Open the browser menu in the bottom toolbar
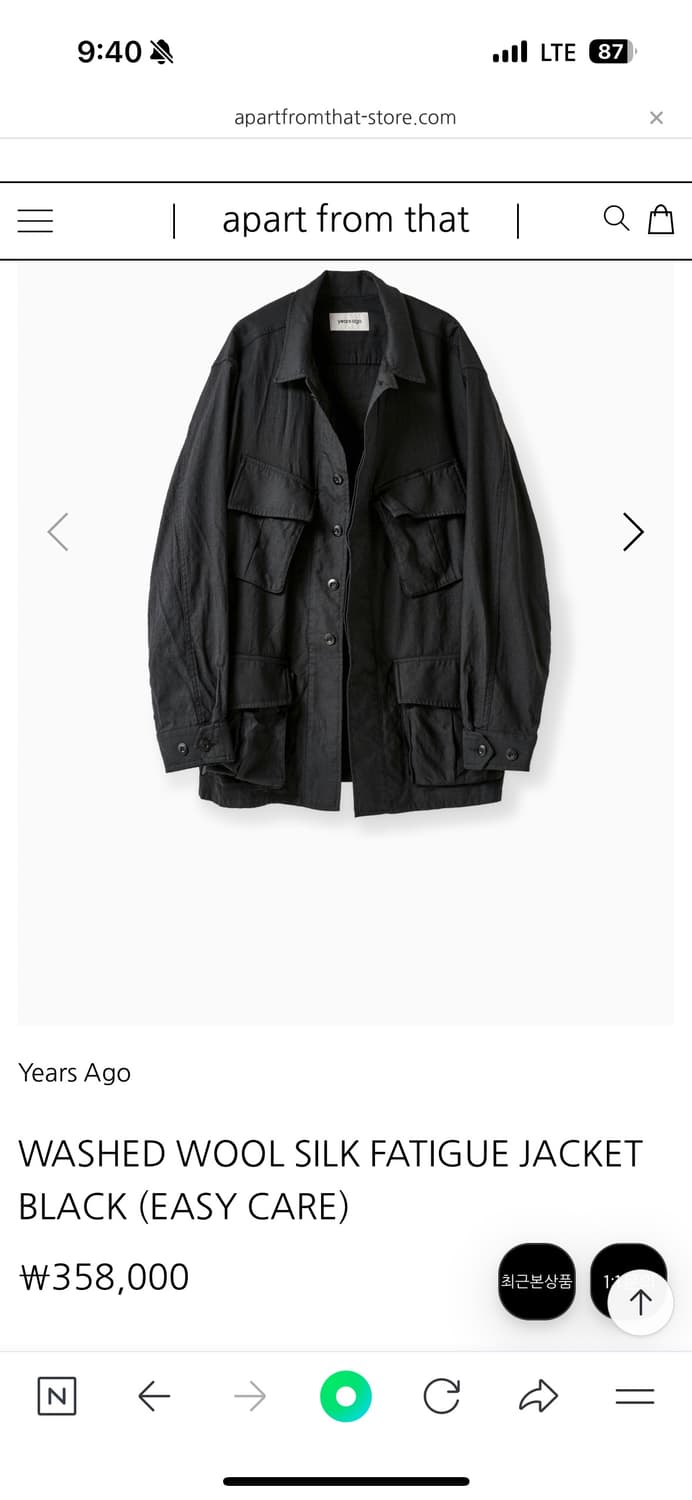This screenshot has width=692, height=1500. click(x=634, y=1396)
